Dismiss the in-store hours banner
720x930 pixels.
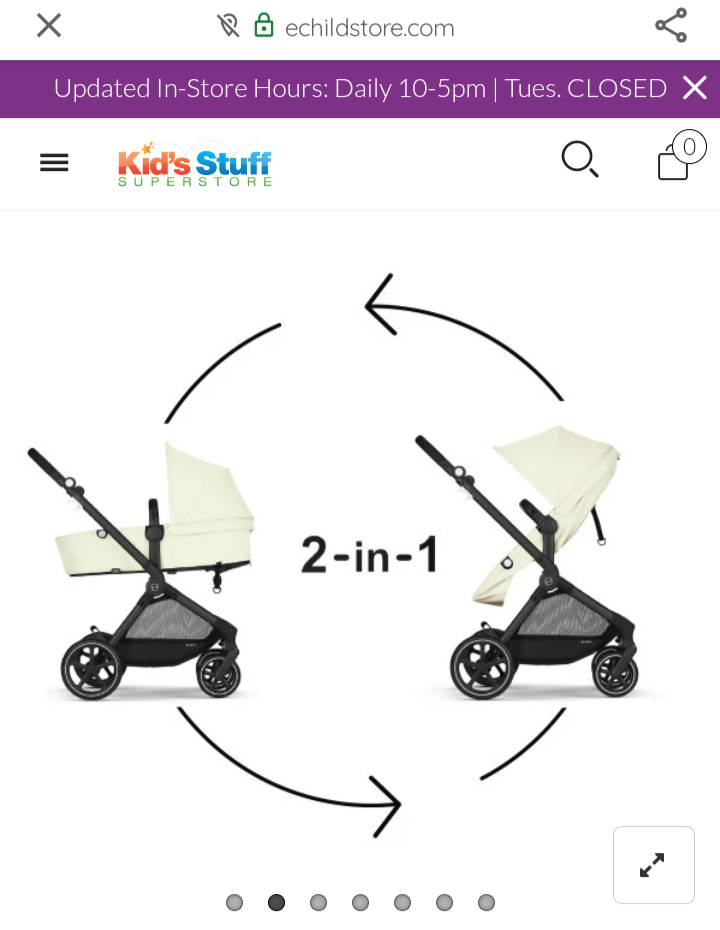[695, 88]
